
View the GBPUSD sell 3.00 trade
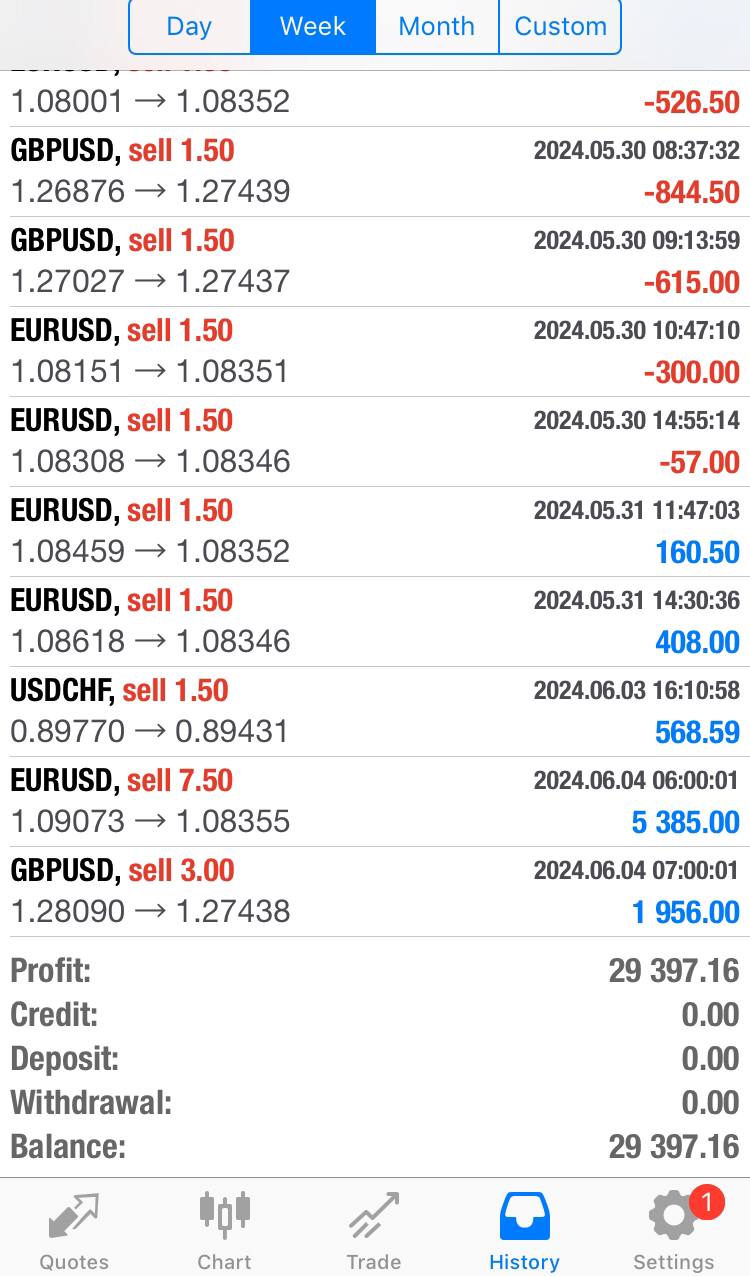(x=375, y=891)
